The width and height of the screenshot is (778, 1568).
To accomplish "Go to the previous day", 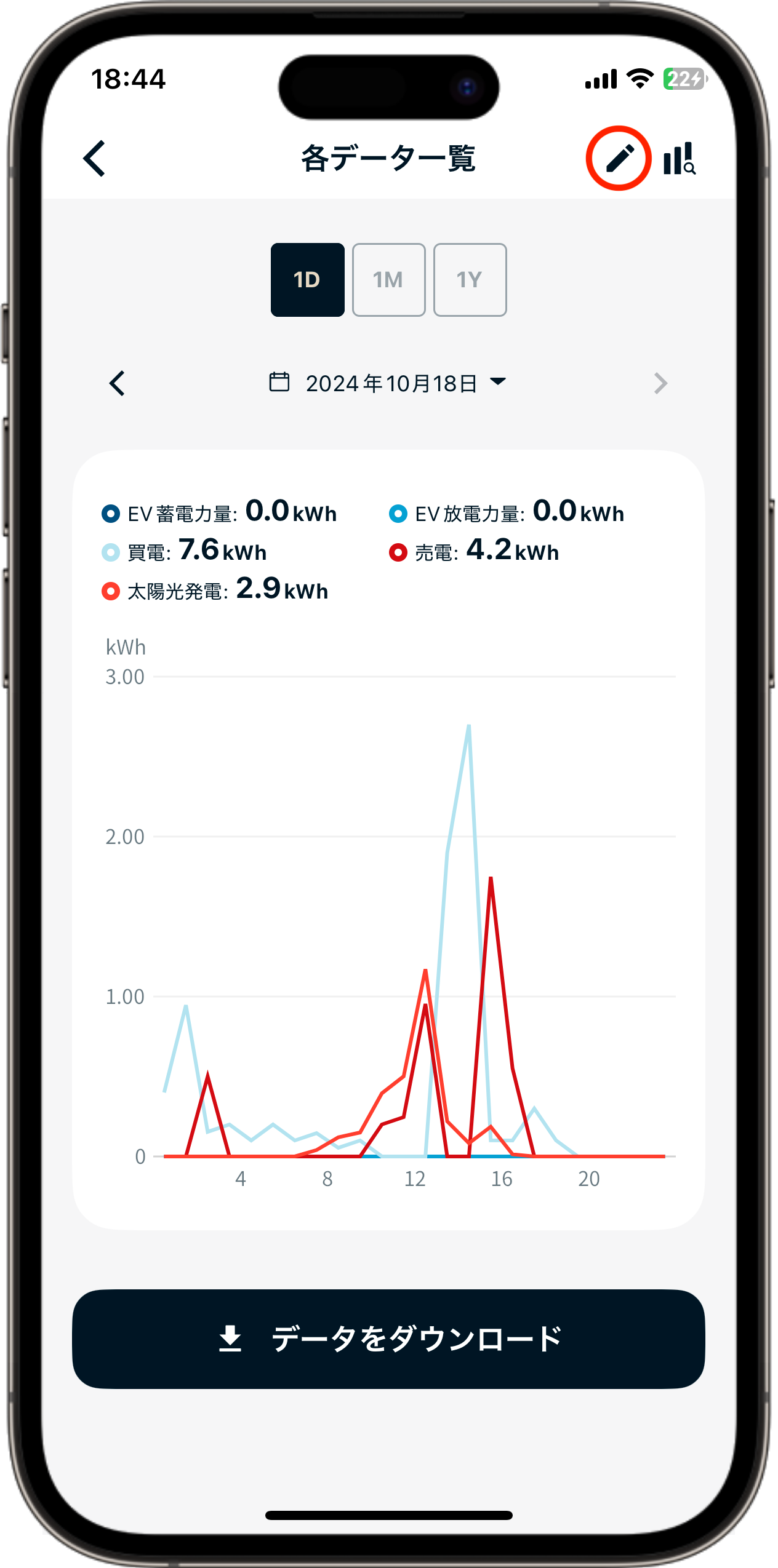I will point(117,383).
